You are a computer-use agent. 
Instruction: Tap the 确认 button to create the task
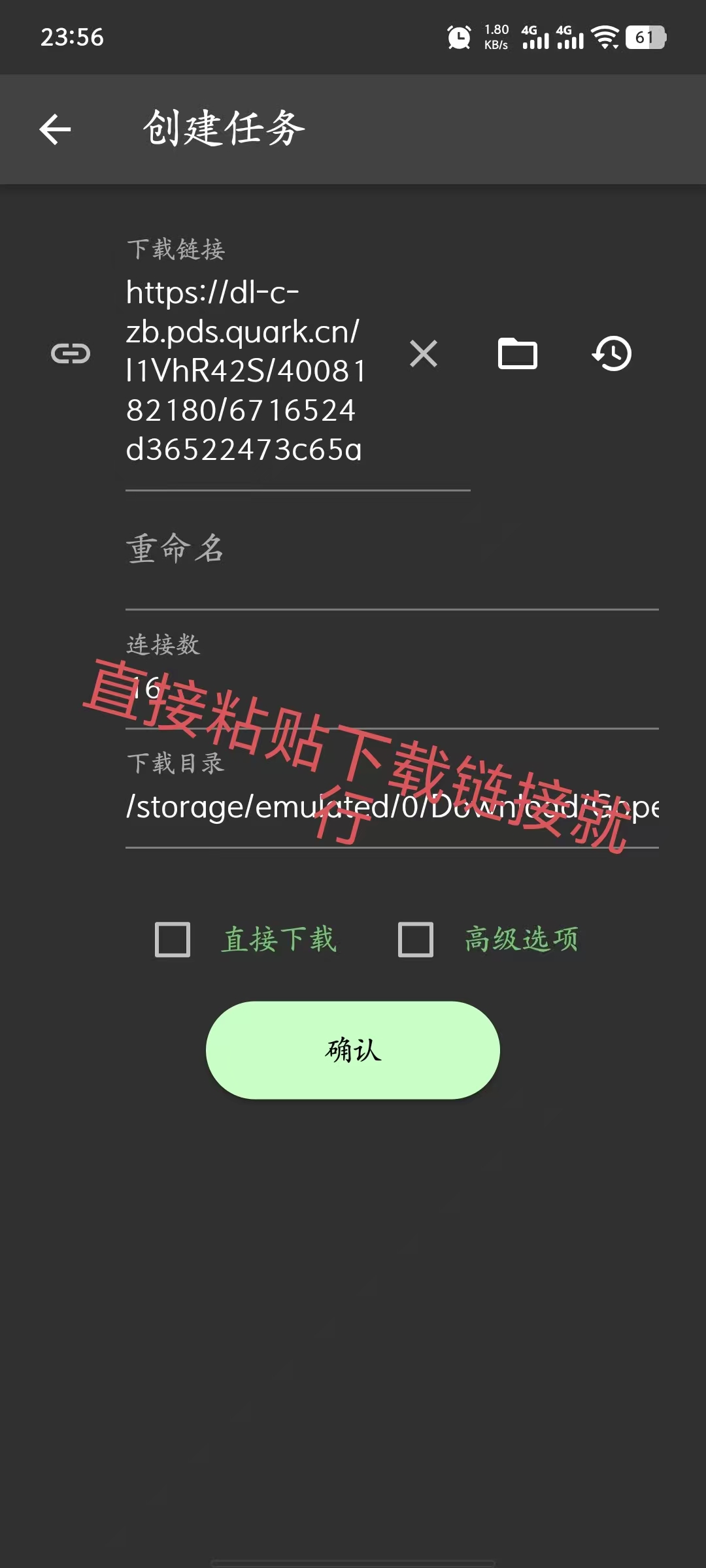[353, 1050]
